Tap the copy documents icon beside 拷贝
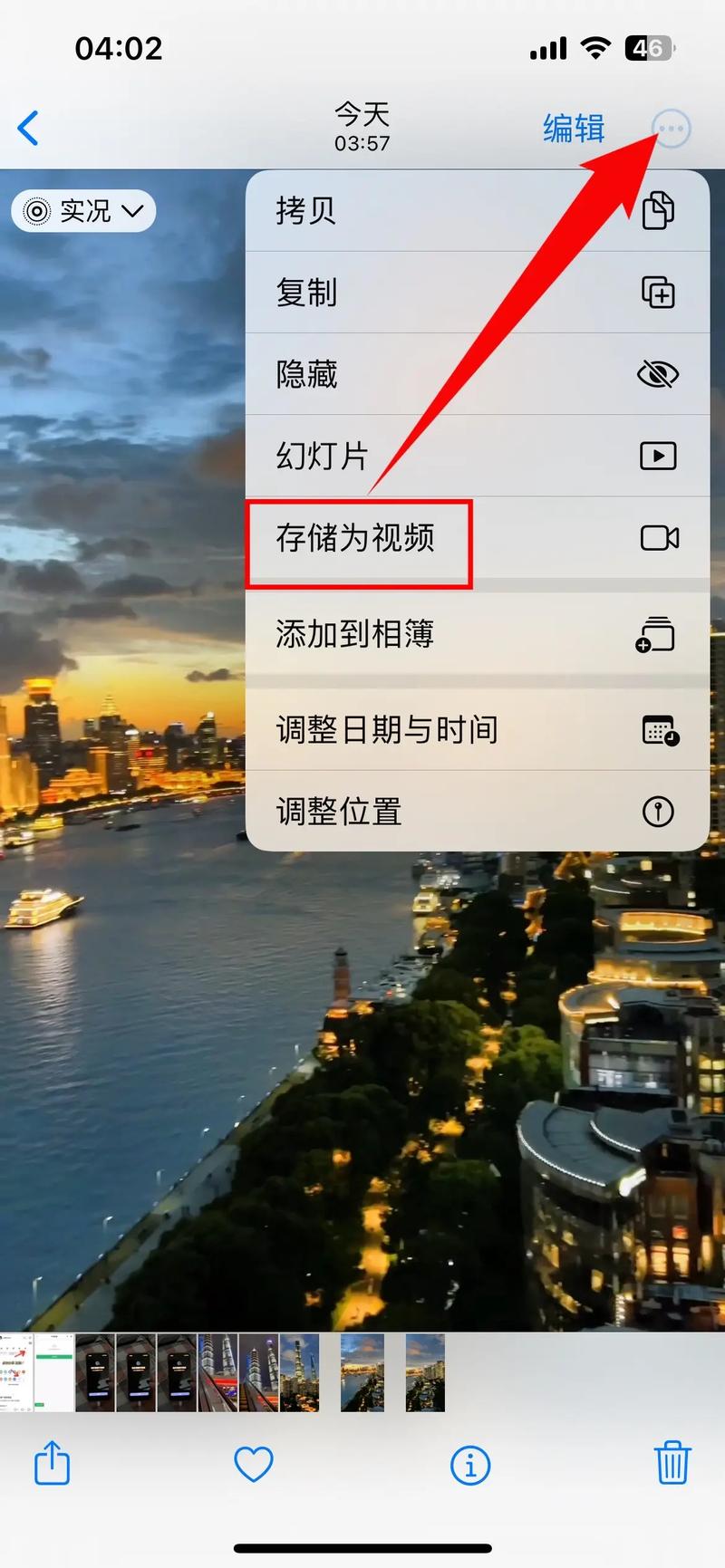Viewport: 725px width, 1568px height. 660,210
